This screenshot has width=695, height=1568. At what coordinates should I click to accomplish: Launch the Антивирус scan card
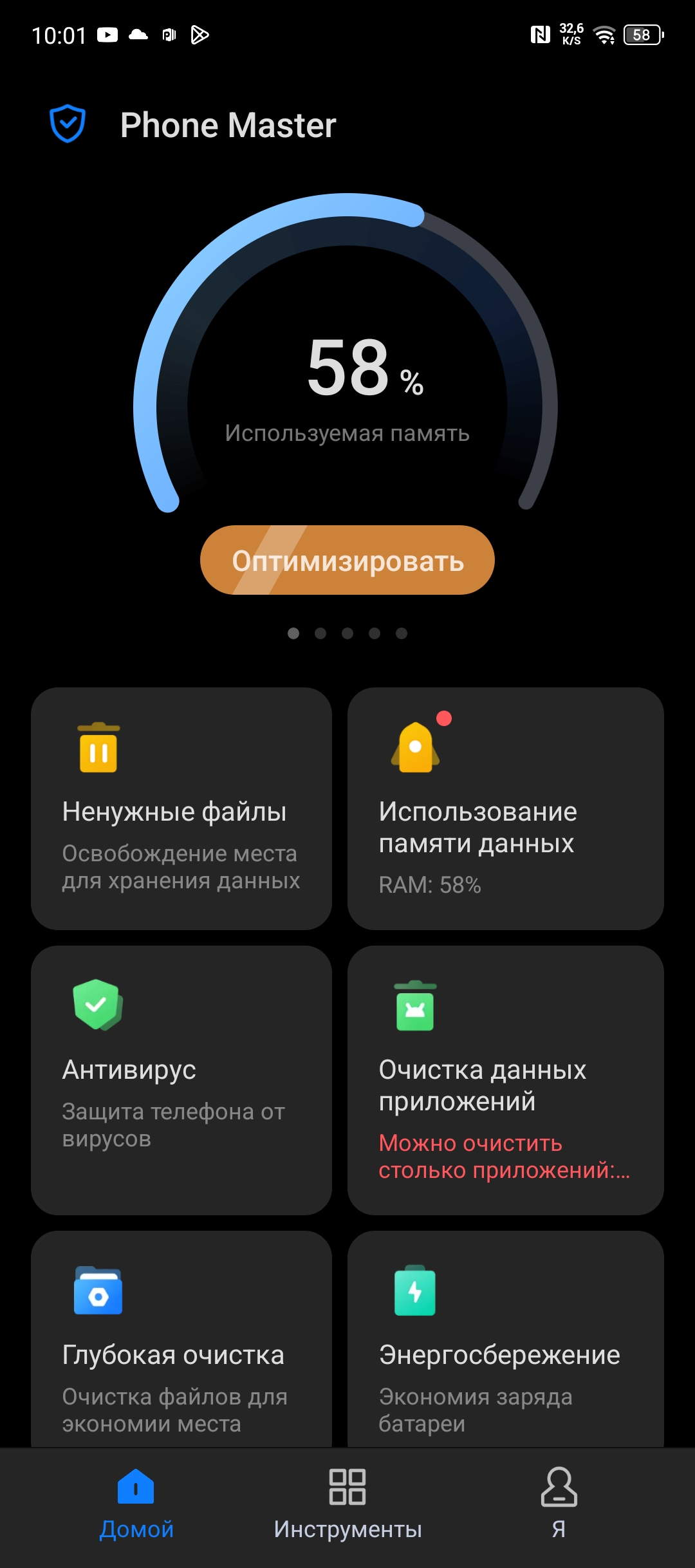tap(181, 1079)
